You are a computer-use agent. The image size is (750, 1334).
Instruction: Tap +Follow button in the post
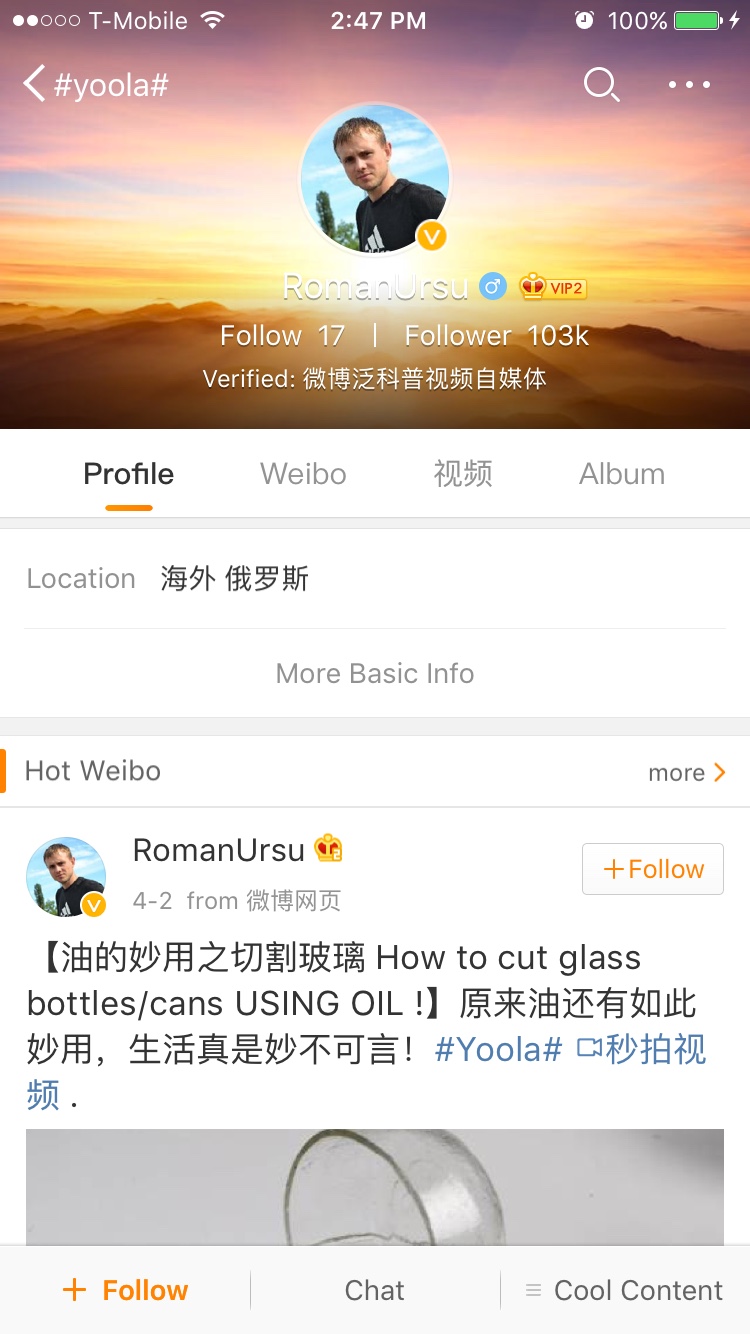[x=652, y=869]
